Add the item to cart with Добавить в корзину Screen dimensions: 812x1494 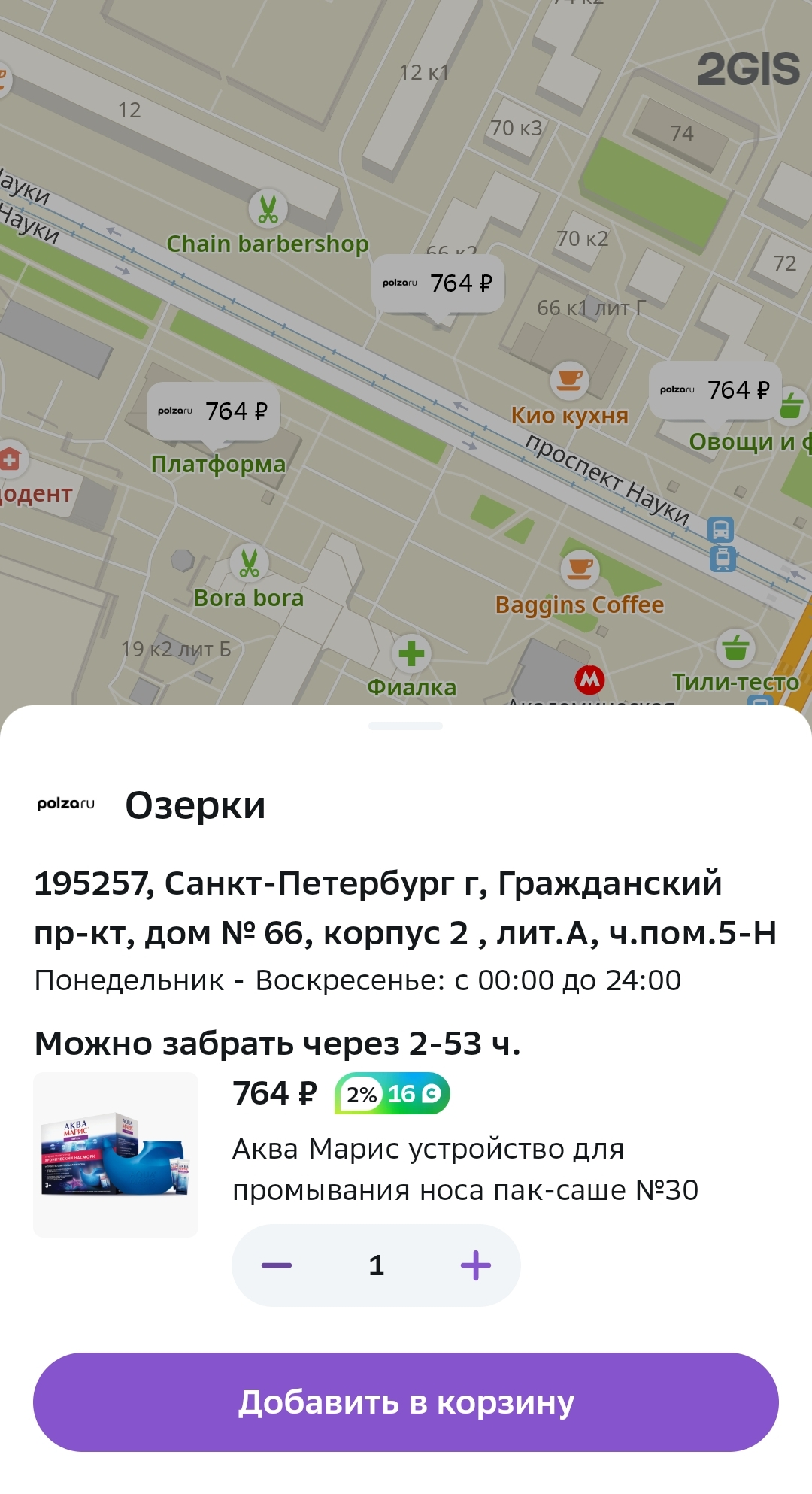click(x=406, y=1402)
